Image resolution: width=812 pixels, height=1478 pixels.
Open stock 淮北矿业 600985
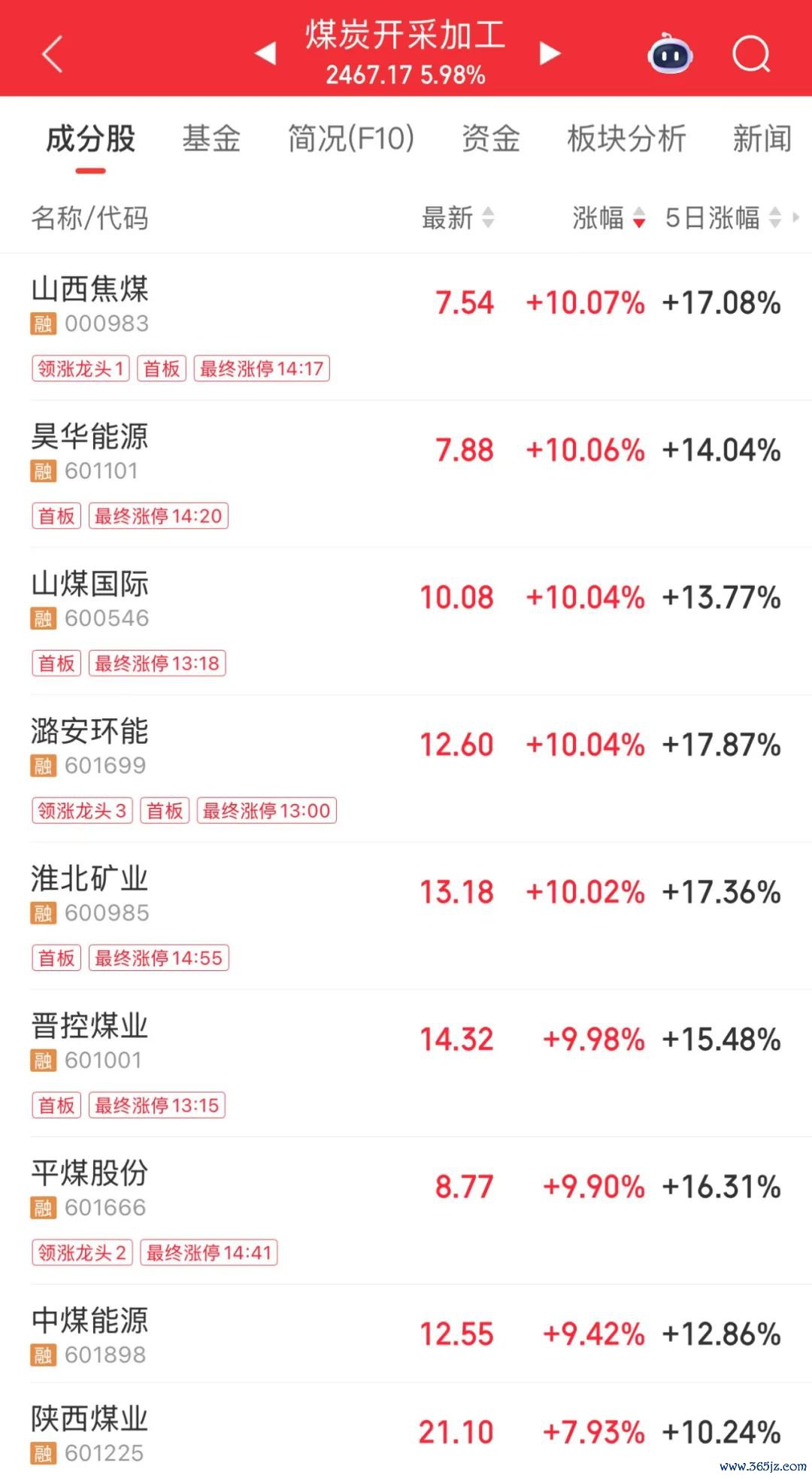tap(406, 916)
